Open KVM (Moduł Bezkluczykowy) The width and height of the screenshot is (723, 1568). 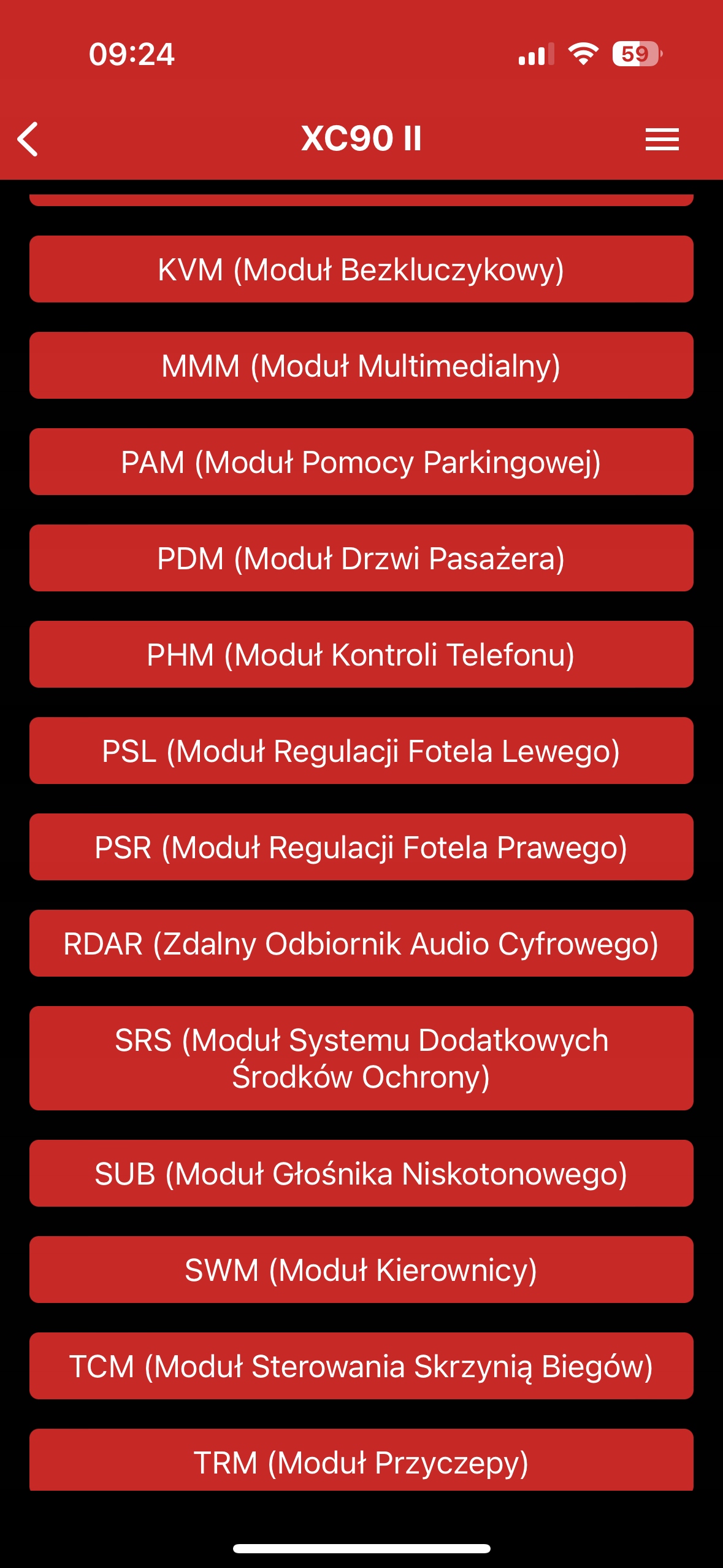coord(361,269)
